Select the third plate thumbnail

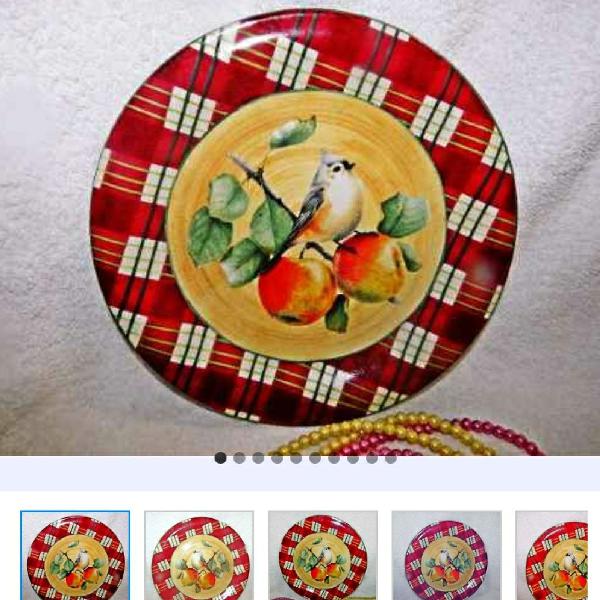(x=323, y=556)
